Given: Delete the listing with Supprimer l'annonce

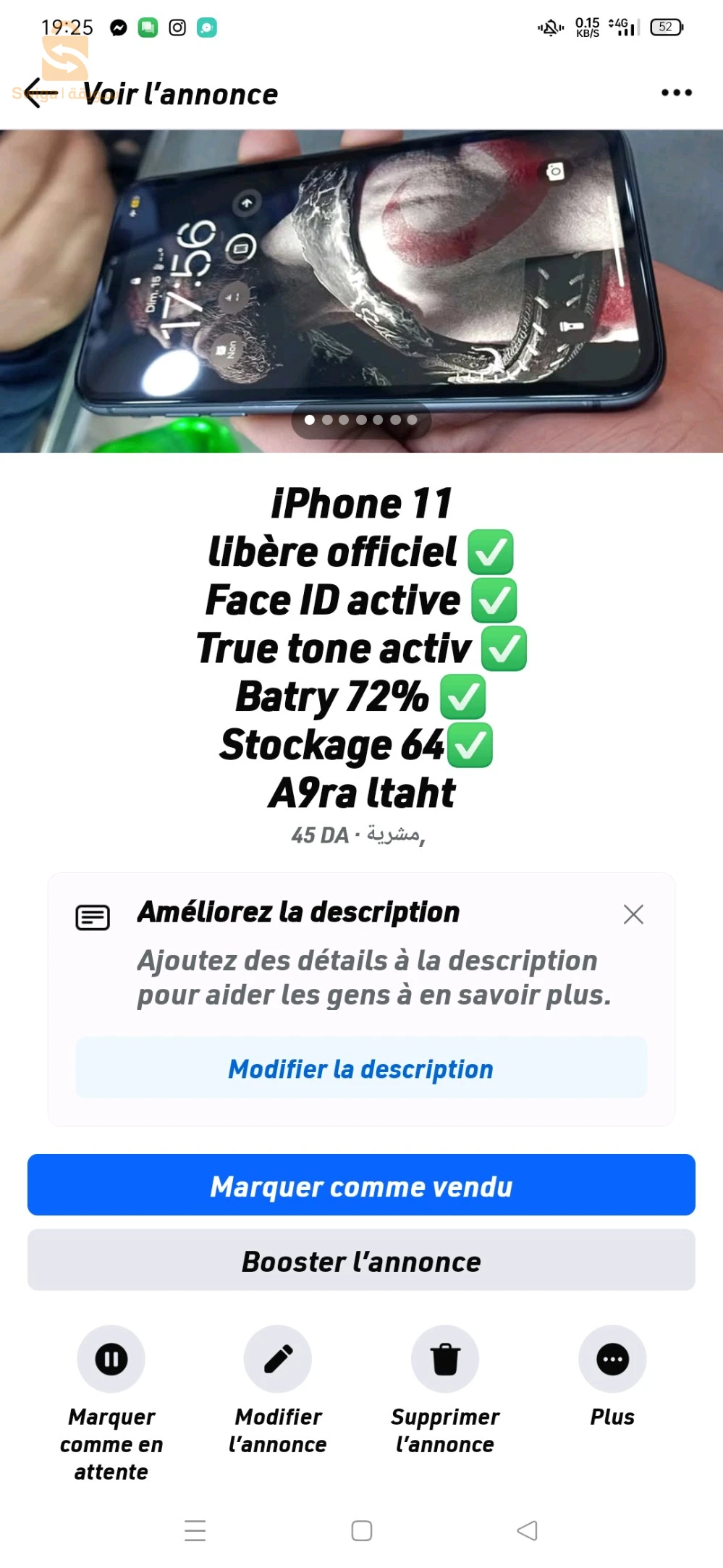Looking at the screenshot, I should (445, 1360).
